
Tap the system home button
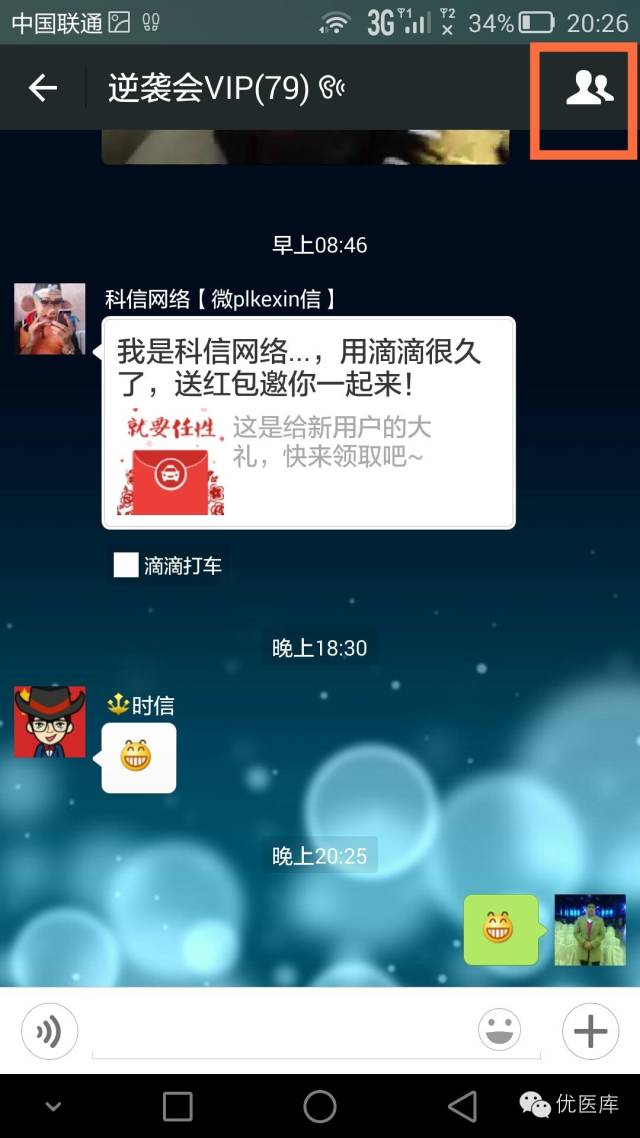[x=320, y=1106]
